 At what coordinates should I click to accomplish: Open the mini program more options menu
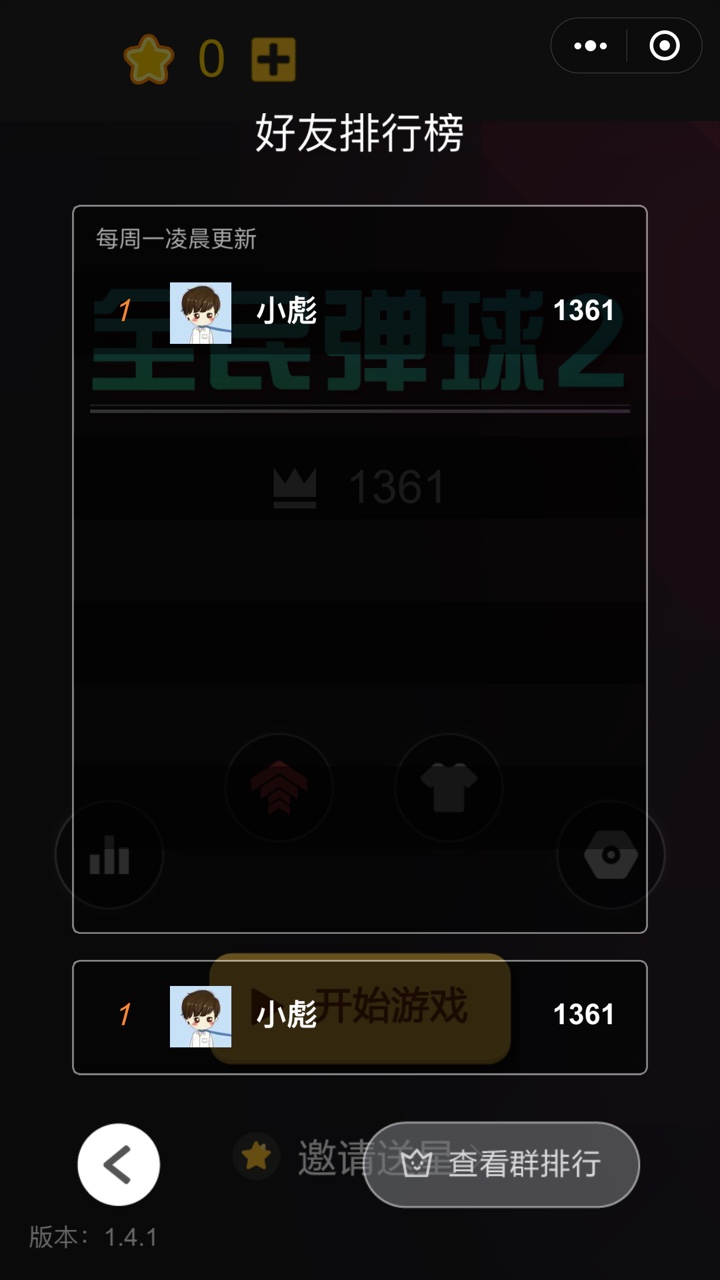pos(590,46)
